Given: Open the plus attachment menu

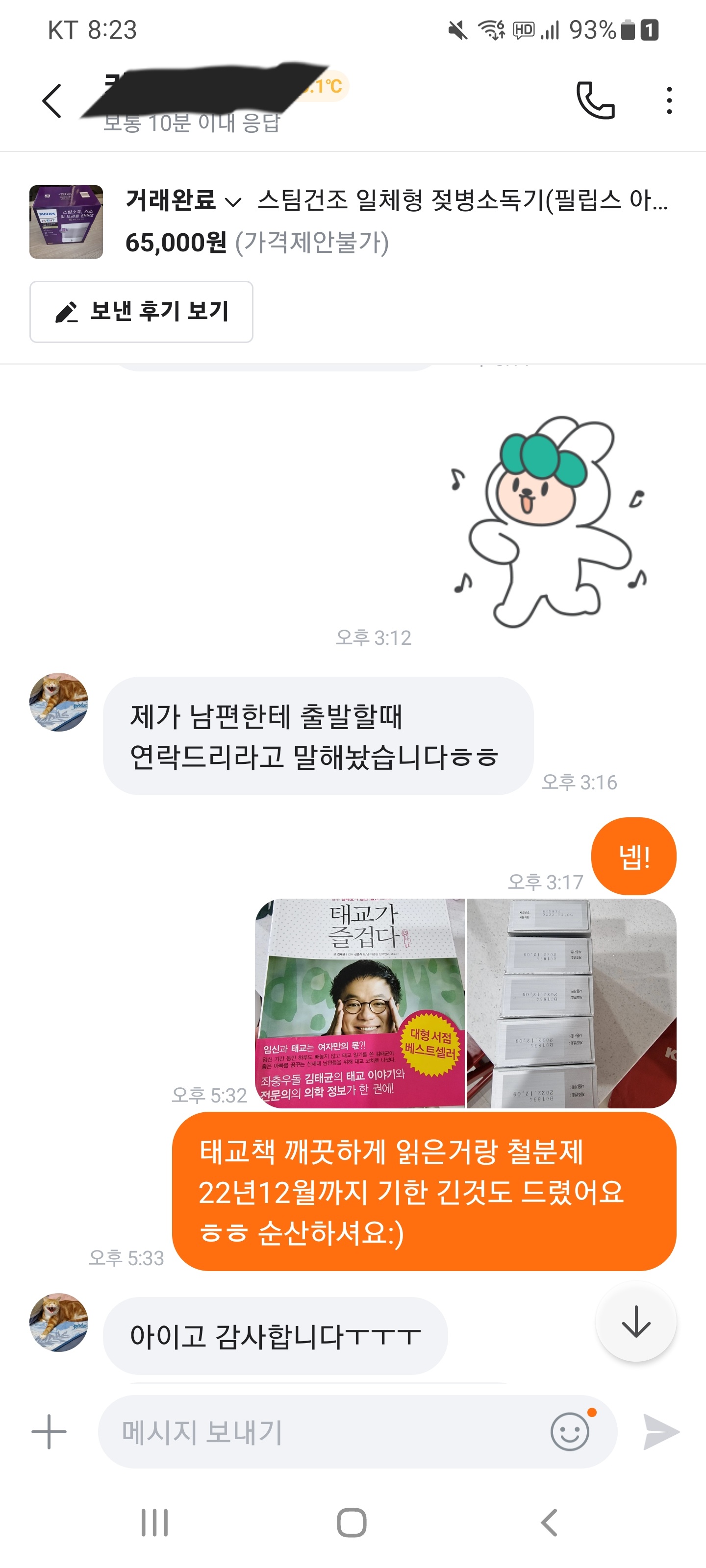Looking at the screenshot, I should (x=49, y=1432).
